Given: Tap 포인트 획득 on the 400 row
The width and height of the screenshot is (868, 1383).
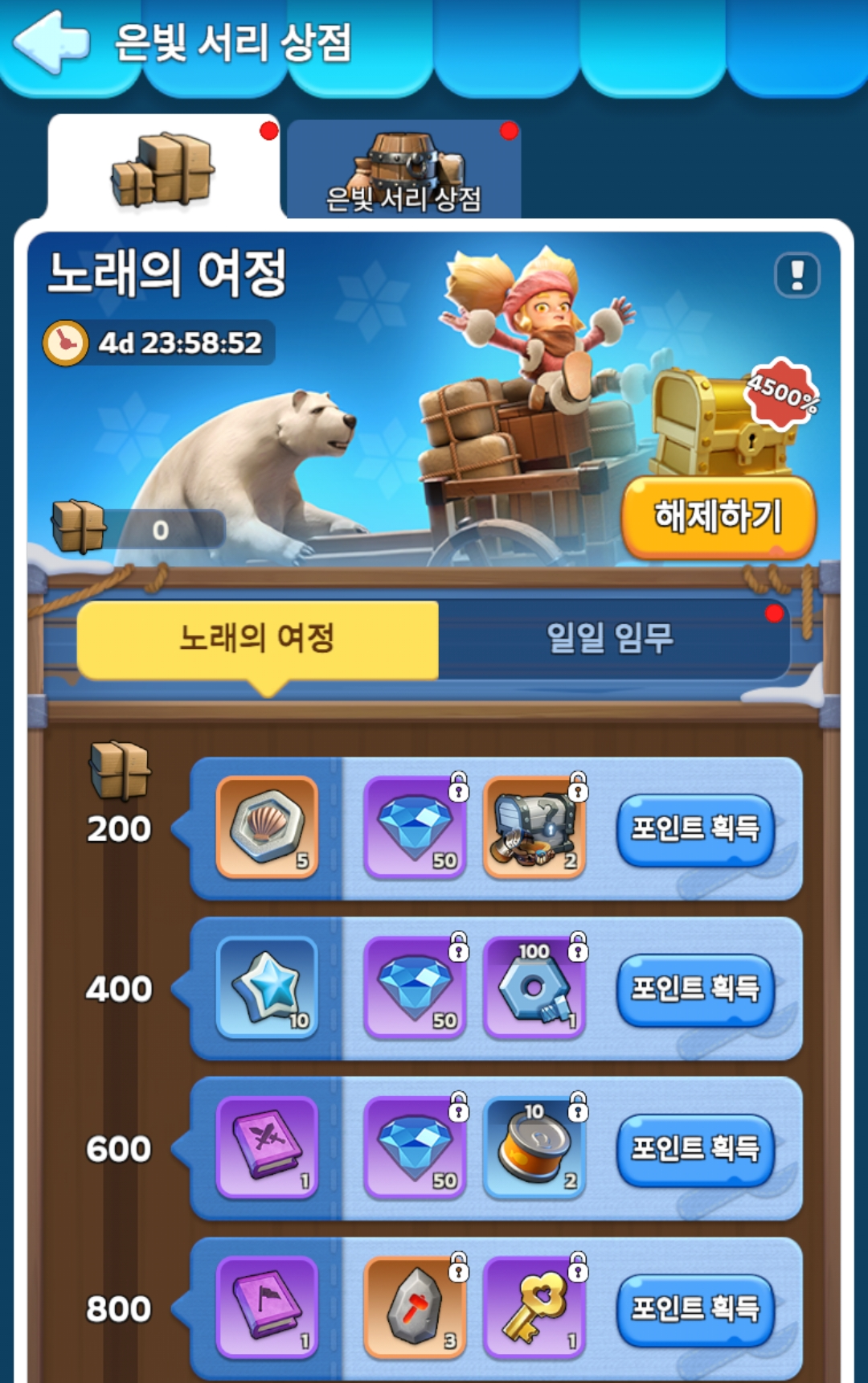Looking at the screenshot, I should [695, 989].
